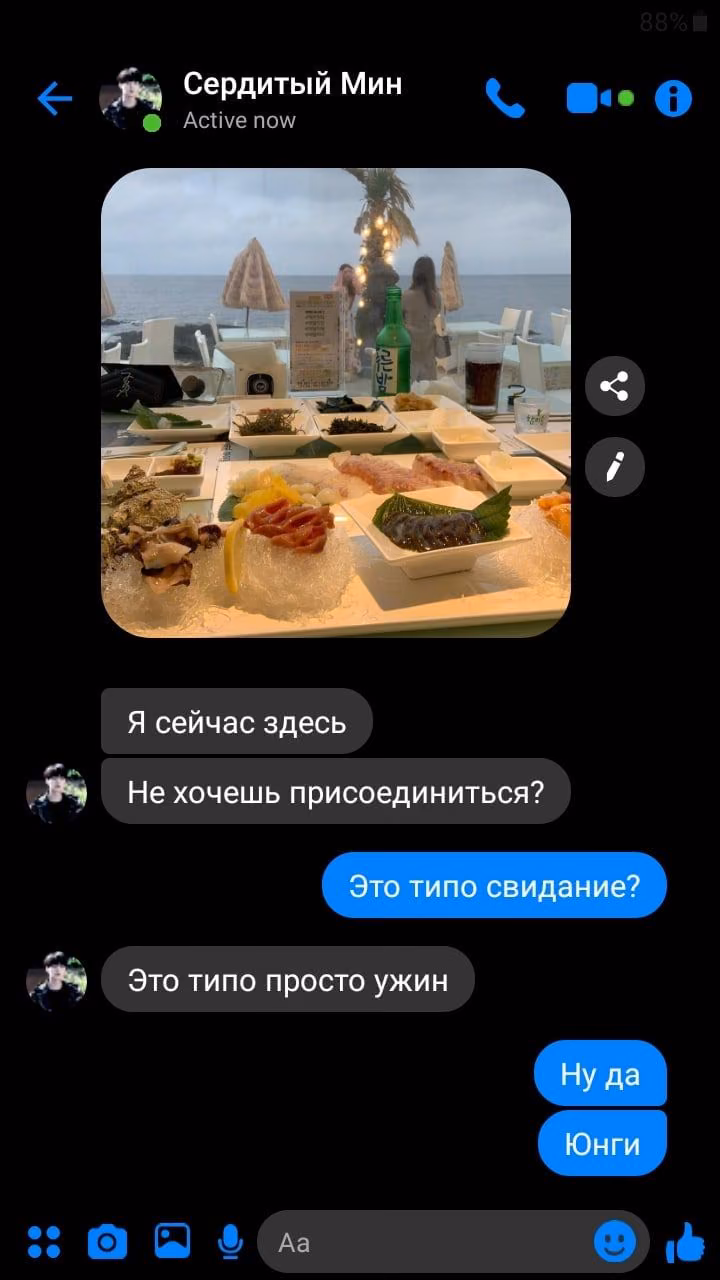The image size is (720, 1280).
Task: Open the more actions grid menu
Action: coord(43,1242)
